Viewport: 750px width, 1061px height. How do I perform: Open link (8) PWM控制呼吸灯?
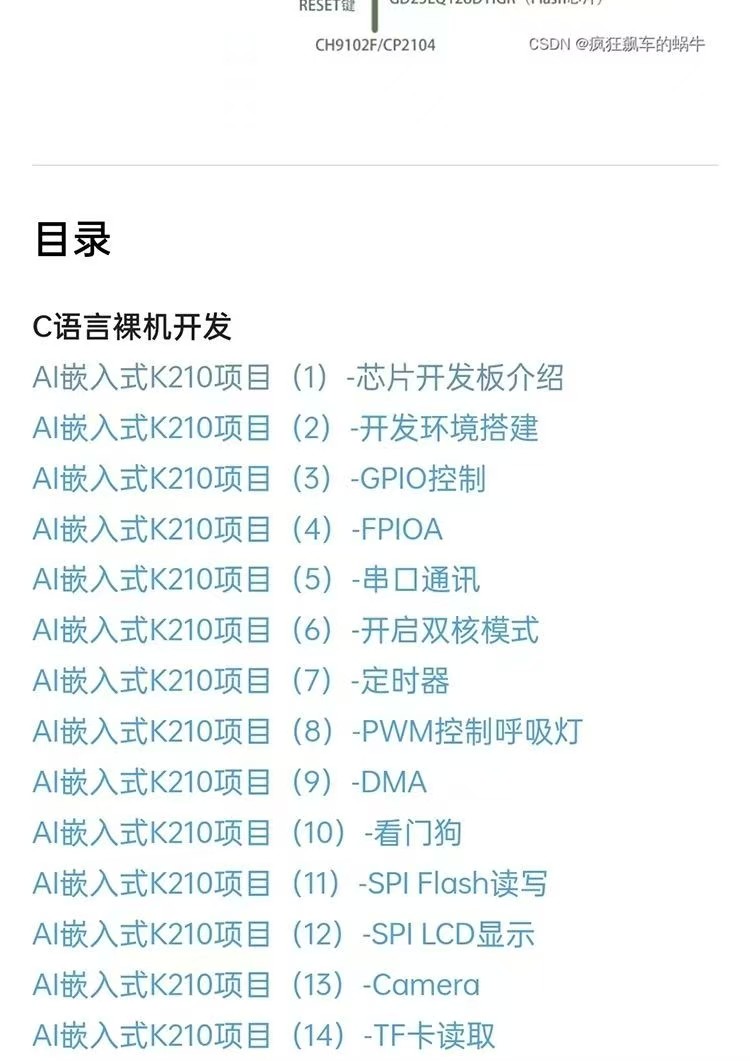[x=307, y=732]
